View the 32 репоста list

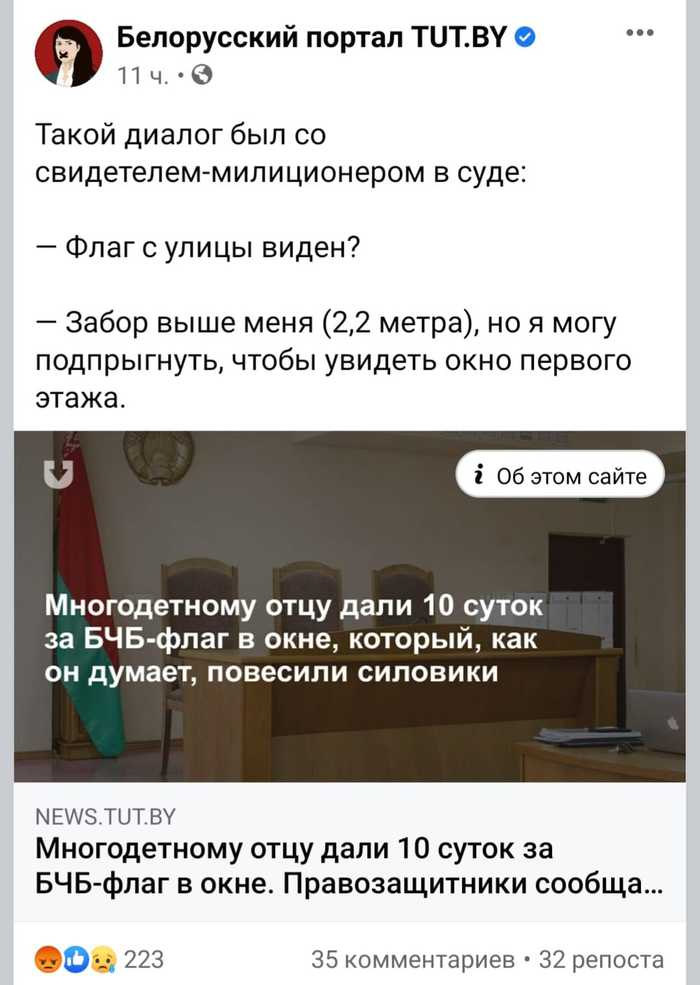pyautogui.click(x=601, y=960)
